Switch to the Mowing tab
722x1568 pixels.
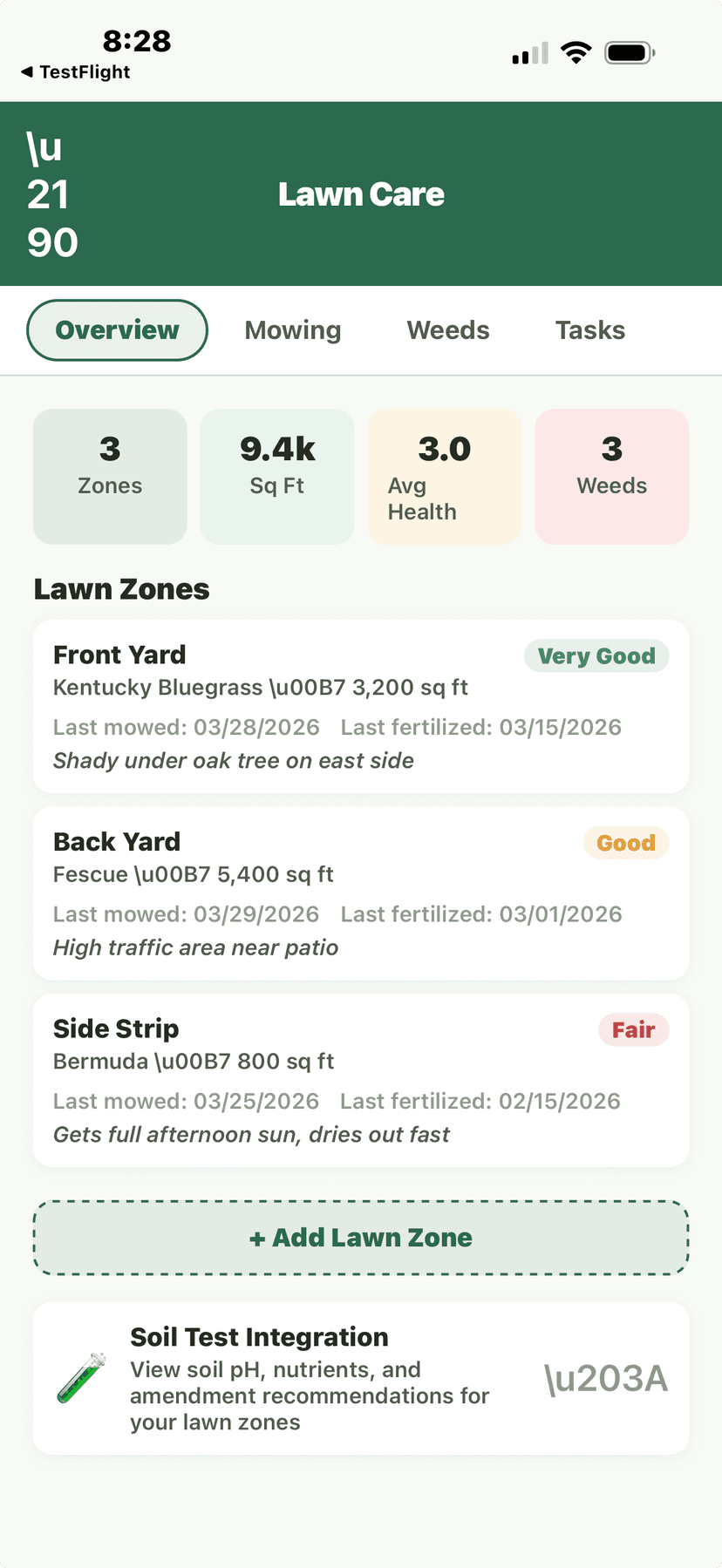pyautogui.click(x=293, y=329)
